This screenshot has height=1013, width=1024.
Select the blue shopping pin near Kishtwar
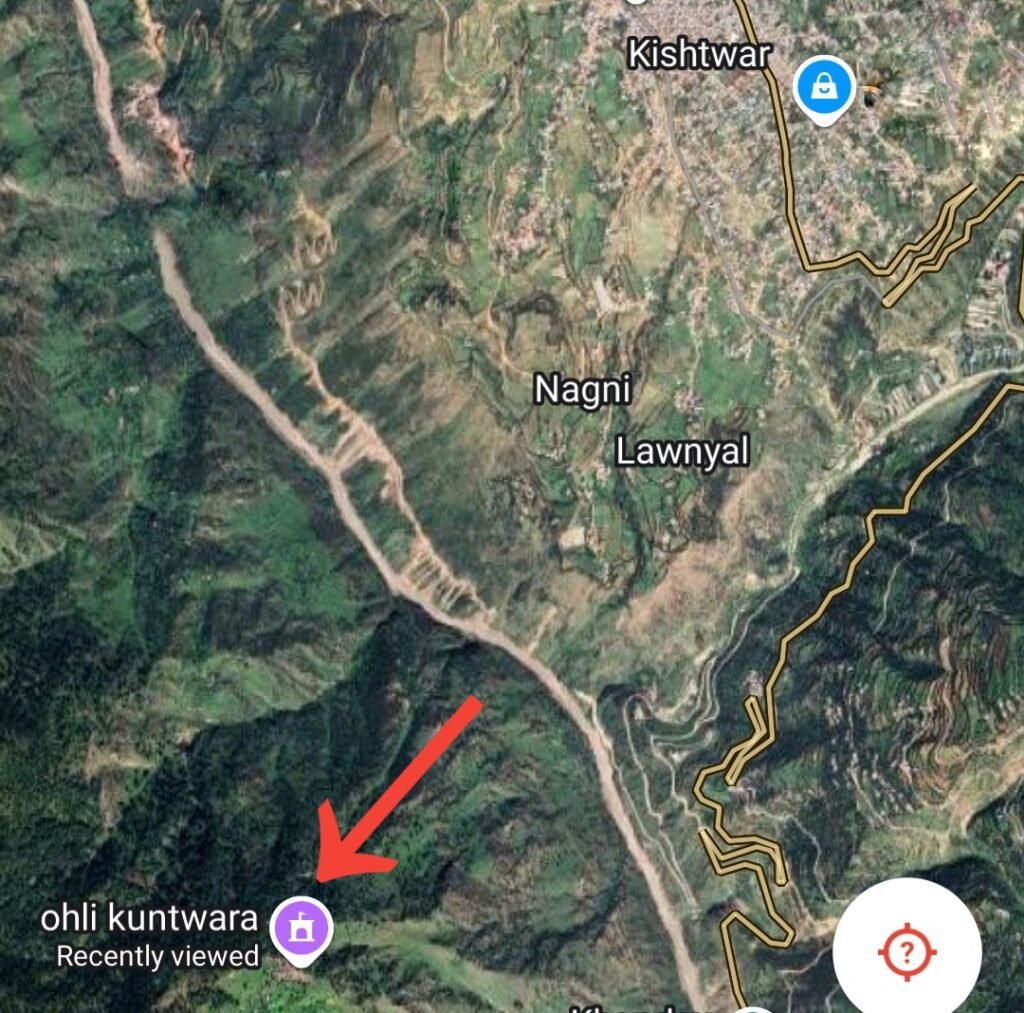[824, 89]
